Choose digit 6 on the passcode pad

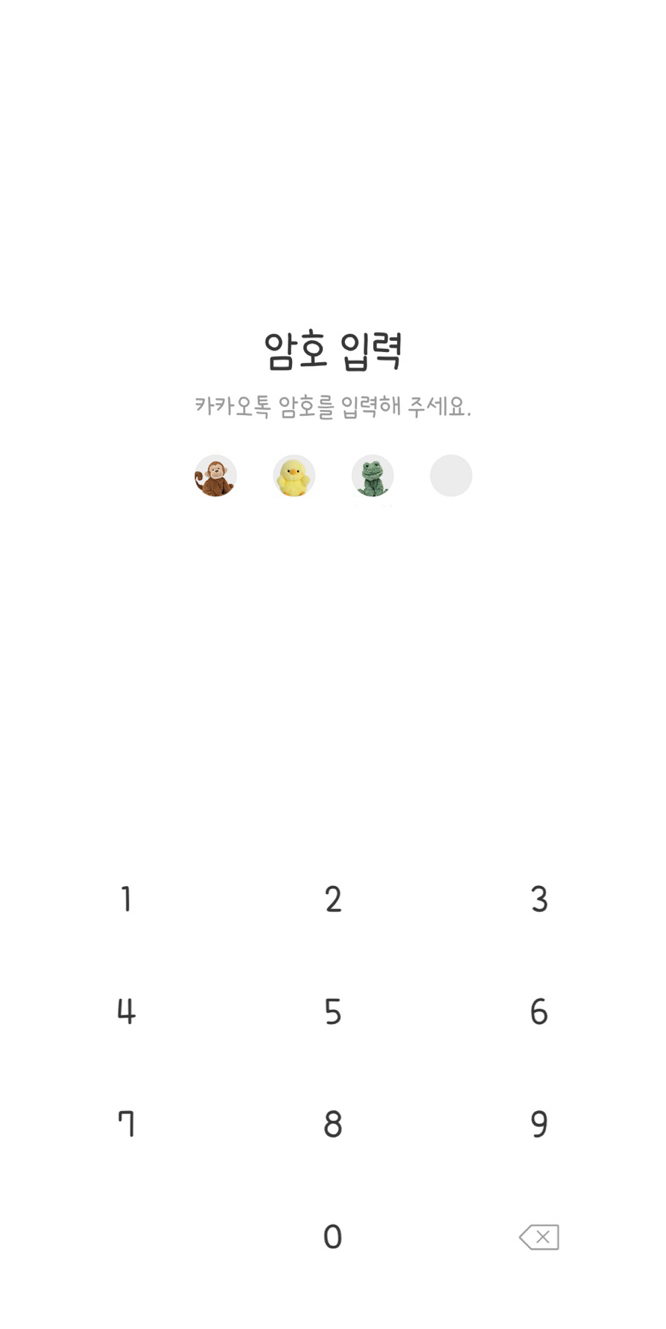click(x=539, y=1012)
